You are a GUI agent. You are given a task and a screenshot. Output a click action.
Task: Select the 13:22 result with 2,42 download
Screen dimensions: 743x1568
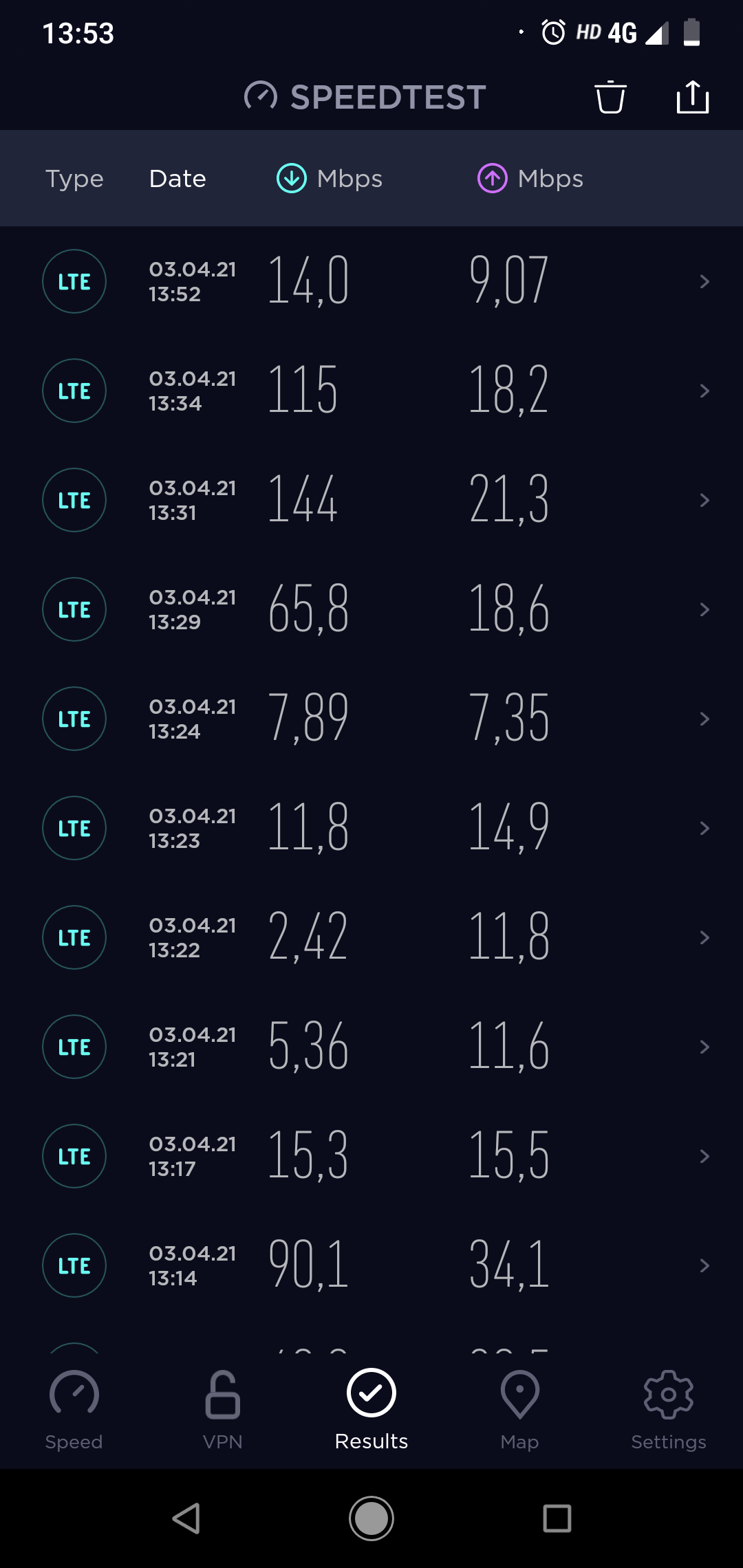pyautogui.click(x=371, y=937)
